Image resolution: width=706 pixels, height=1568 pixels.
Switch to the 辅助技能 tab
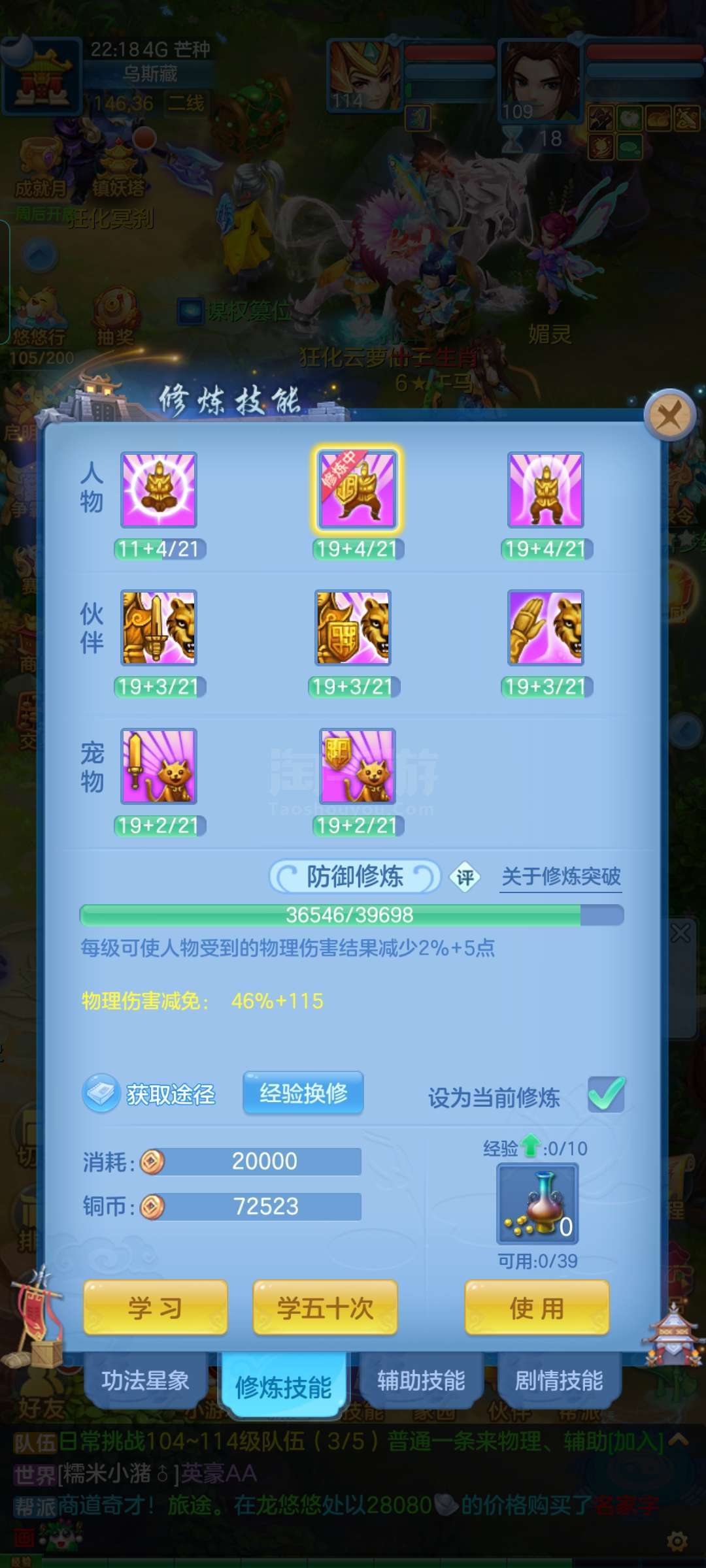click(421, 1380)
